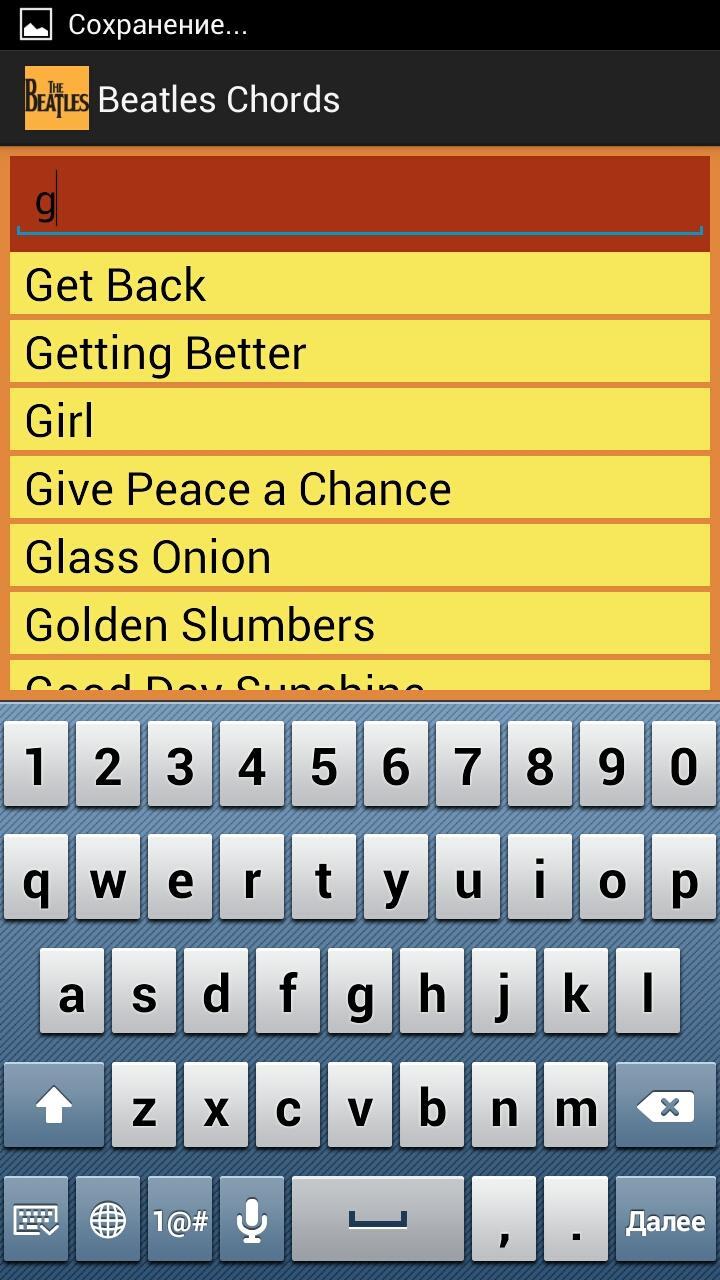
Task: View Glass Onion chords
Action: (360, 557)
